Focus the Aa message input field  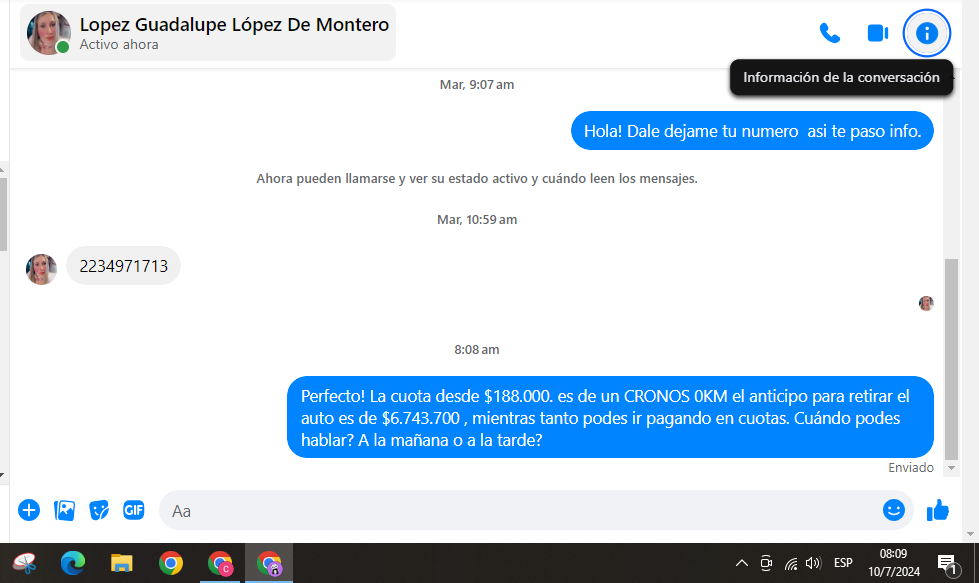[x=520, y=511]
